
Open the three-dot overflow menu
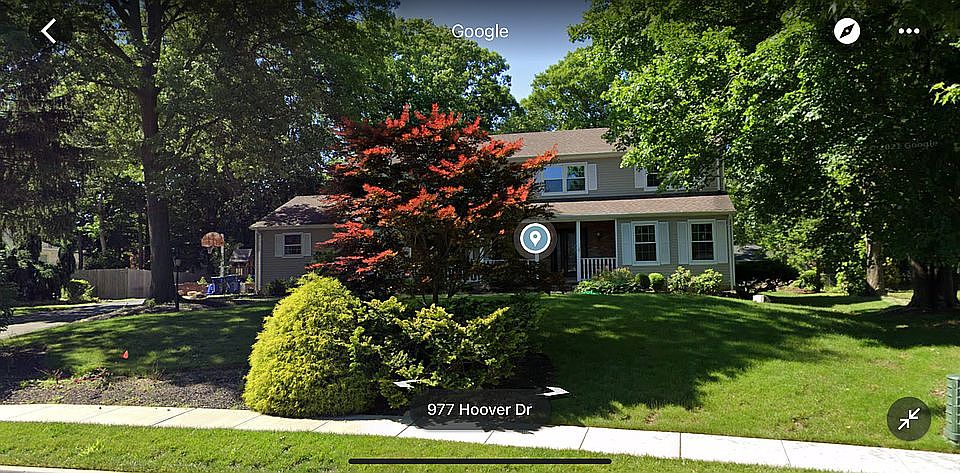908,31
